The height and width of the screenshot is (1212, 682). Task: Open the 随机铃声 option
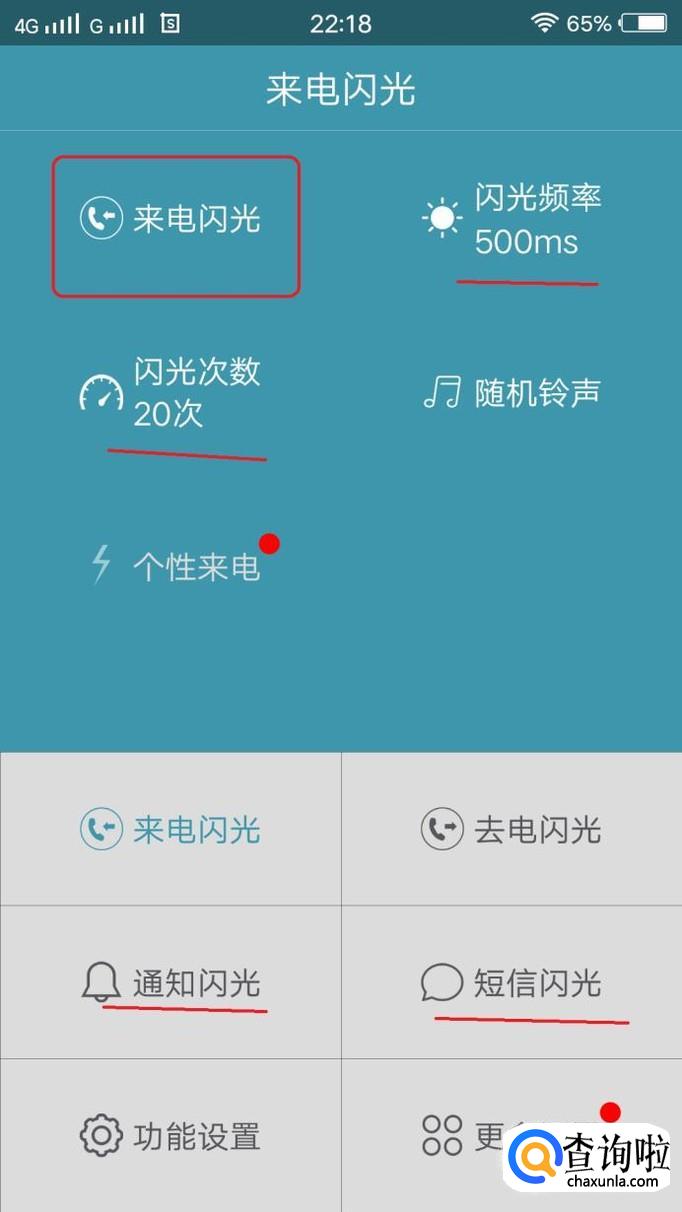click(511, 392)
